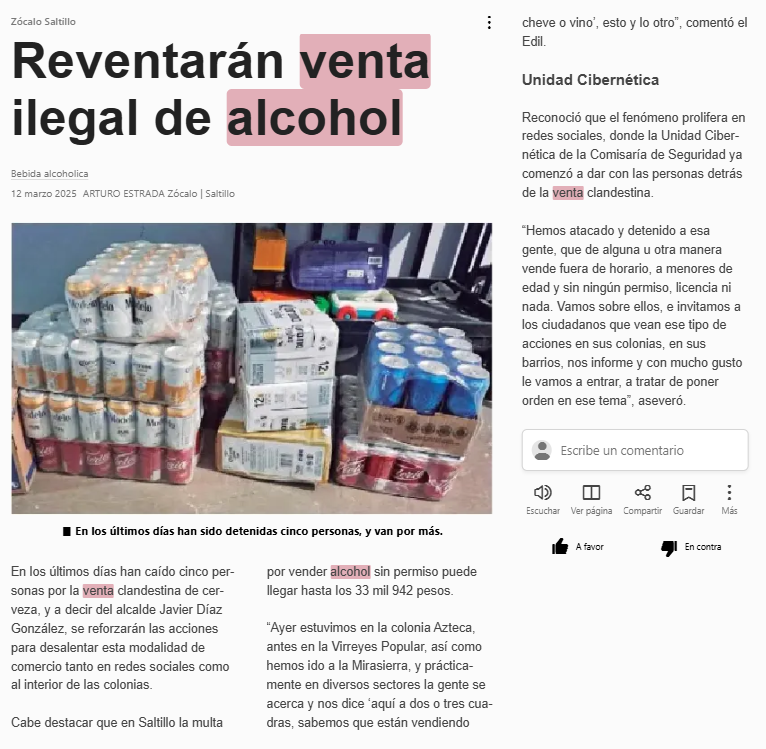Viewport: 766px width, 749px height.
Task: Open the Zócalo Saltillo publication link
Action: point(43,21)
